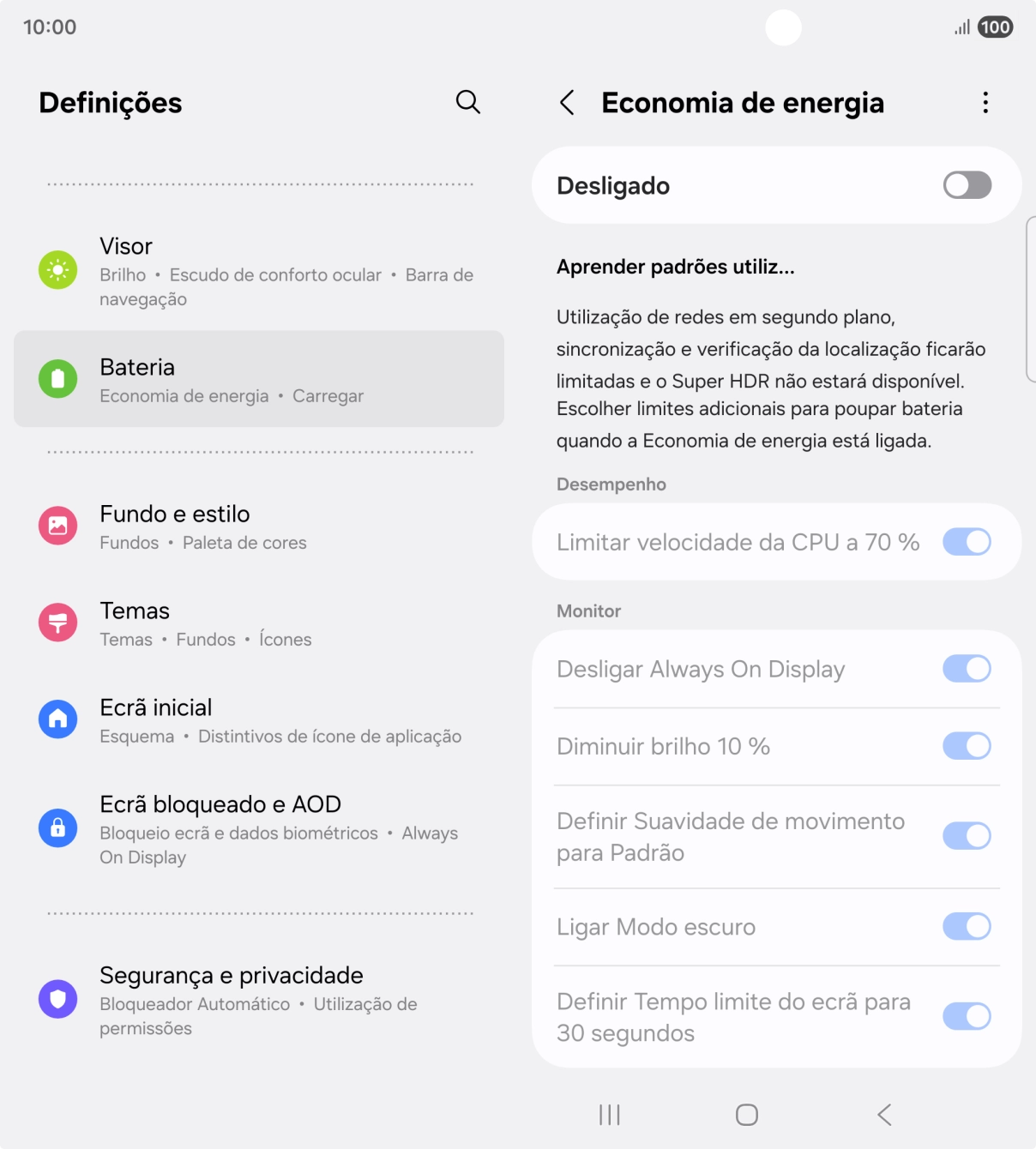The width and height of the screenshot is (1036, 1149).
Task: Click the Segurança e privacidade shield icon
Action: pos(57,998)
